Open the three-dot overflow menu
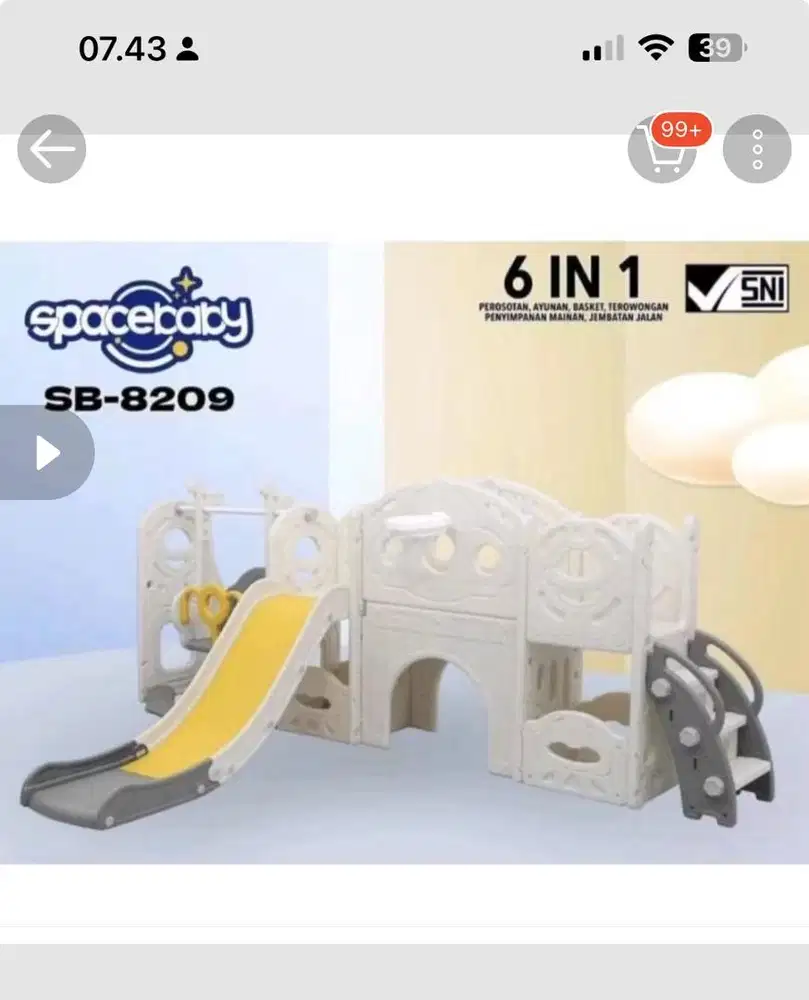This screenshot has width=809, height=1000. 756,150
